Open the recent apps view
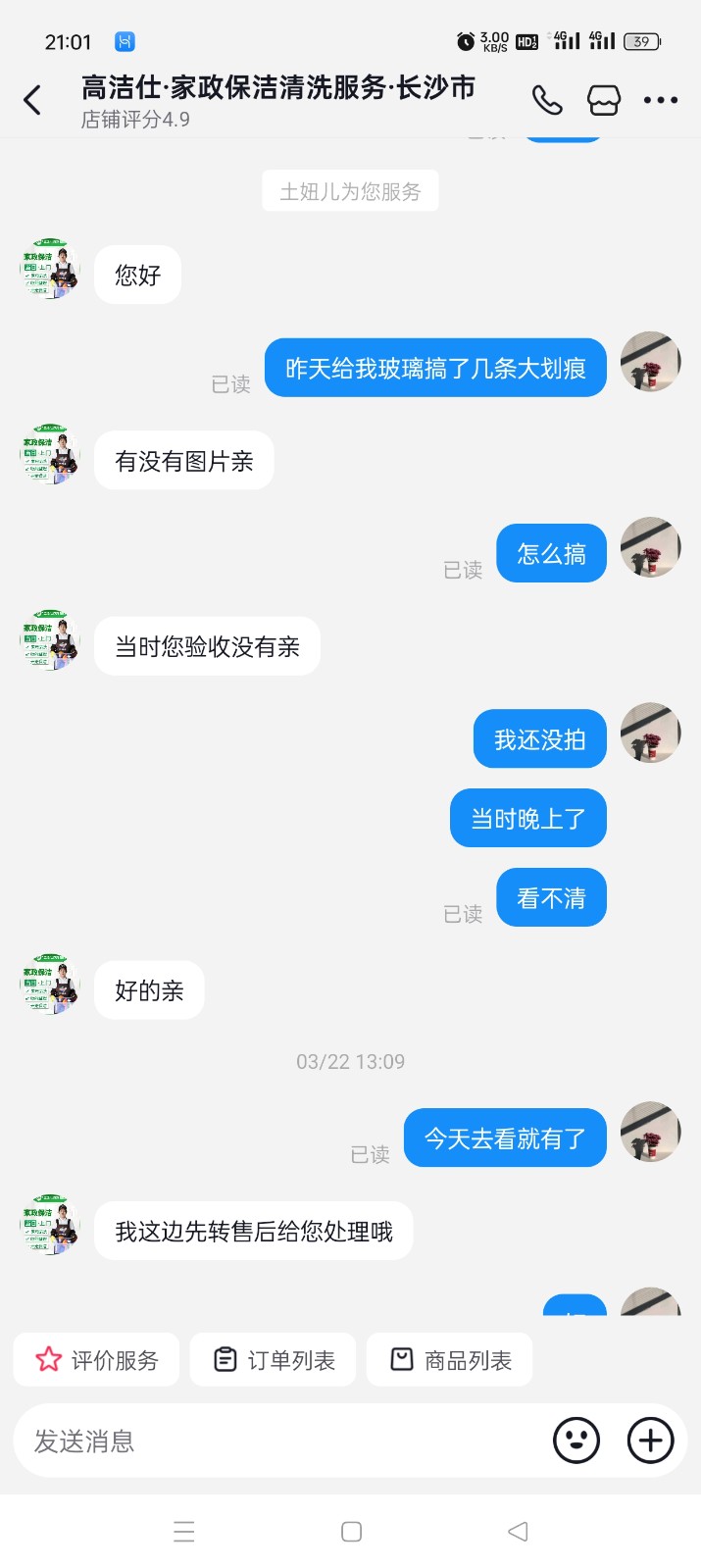The width and height of the screenshot is (701, 1568). [x=184, y=1532]
